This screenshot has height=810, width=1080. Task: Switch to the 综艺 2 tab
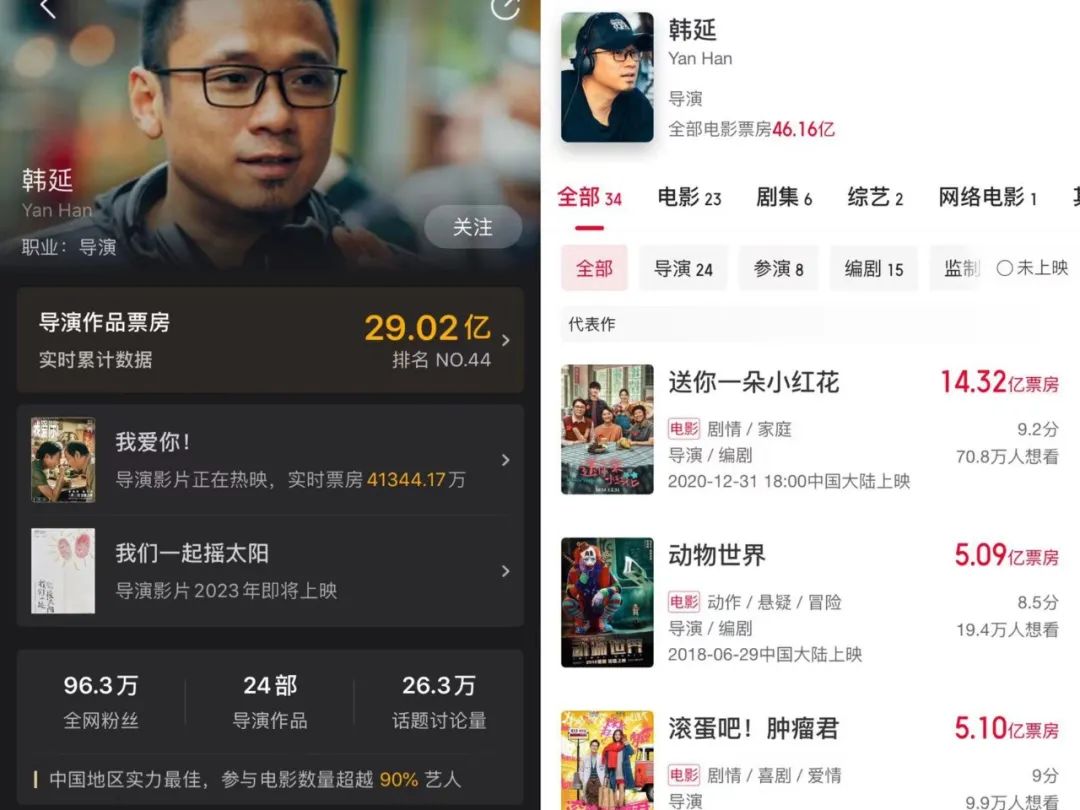(x=875, y=198)
